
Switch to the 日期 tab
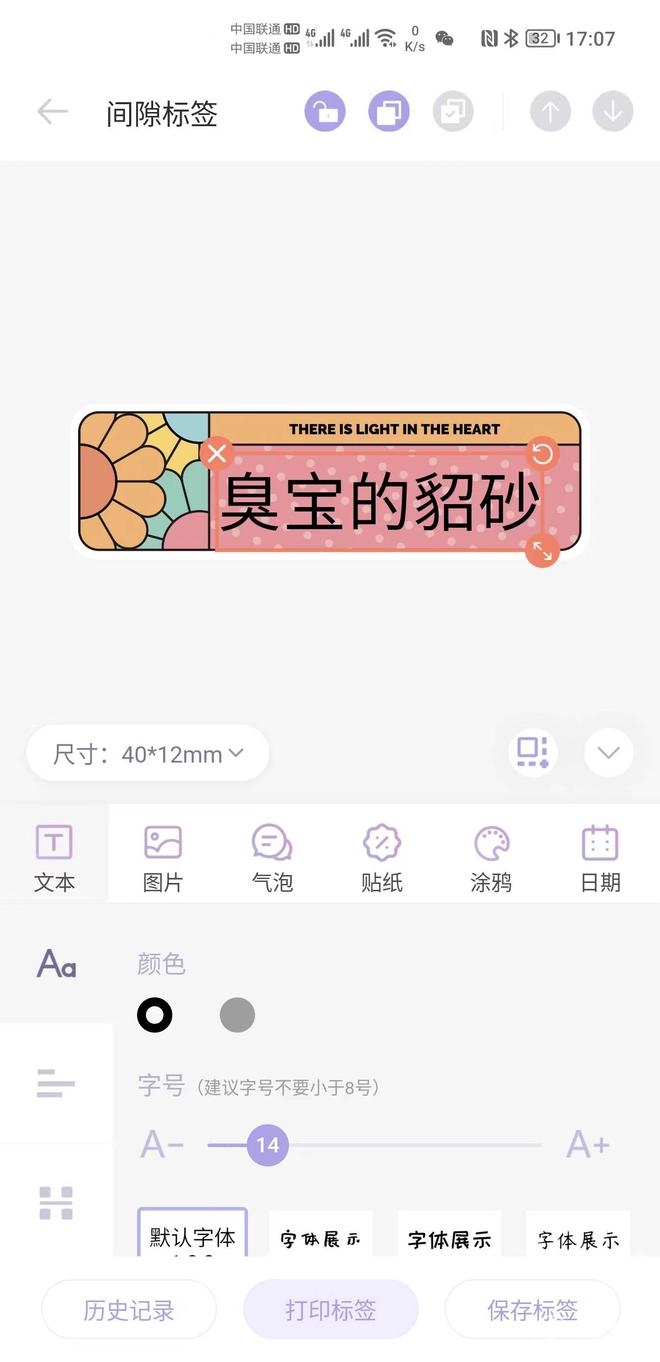pos(600,858)
